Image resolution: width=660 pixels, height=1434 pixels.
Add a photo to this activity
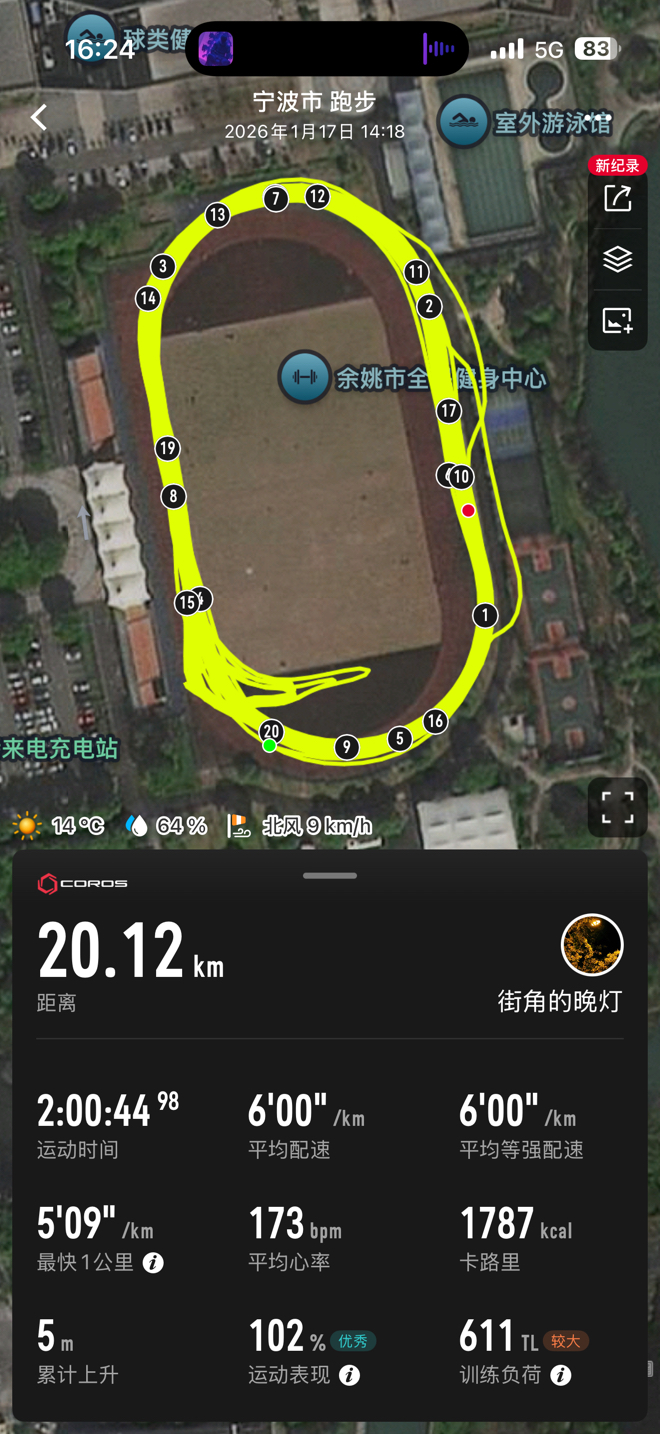click(617, 320)
